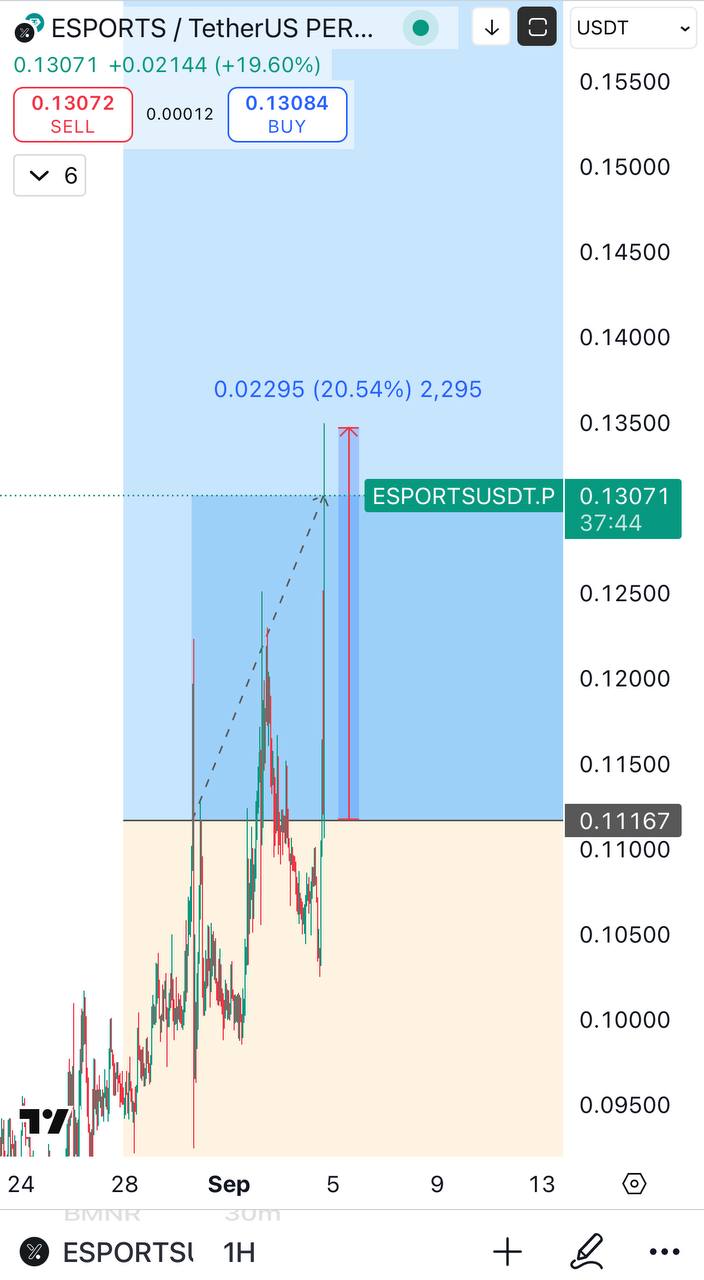Open the ESPORTS symbol search
Image resolution: width=704 pixels, height=1280 pixels.
click(x=110, y=1251)
